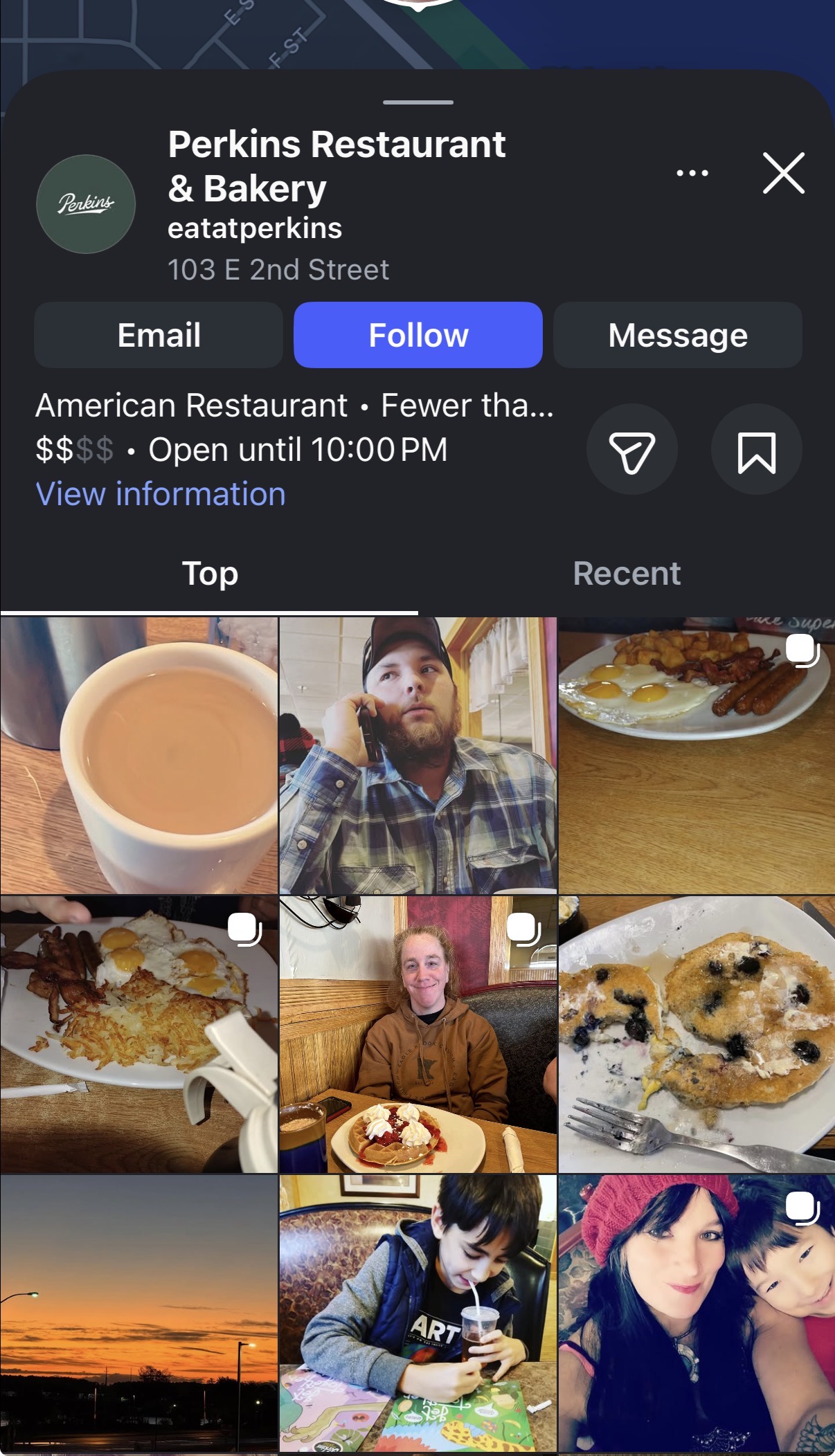
Task: Tap the Email button
Action: click(159, 335)
